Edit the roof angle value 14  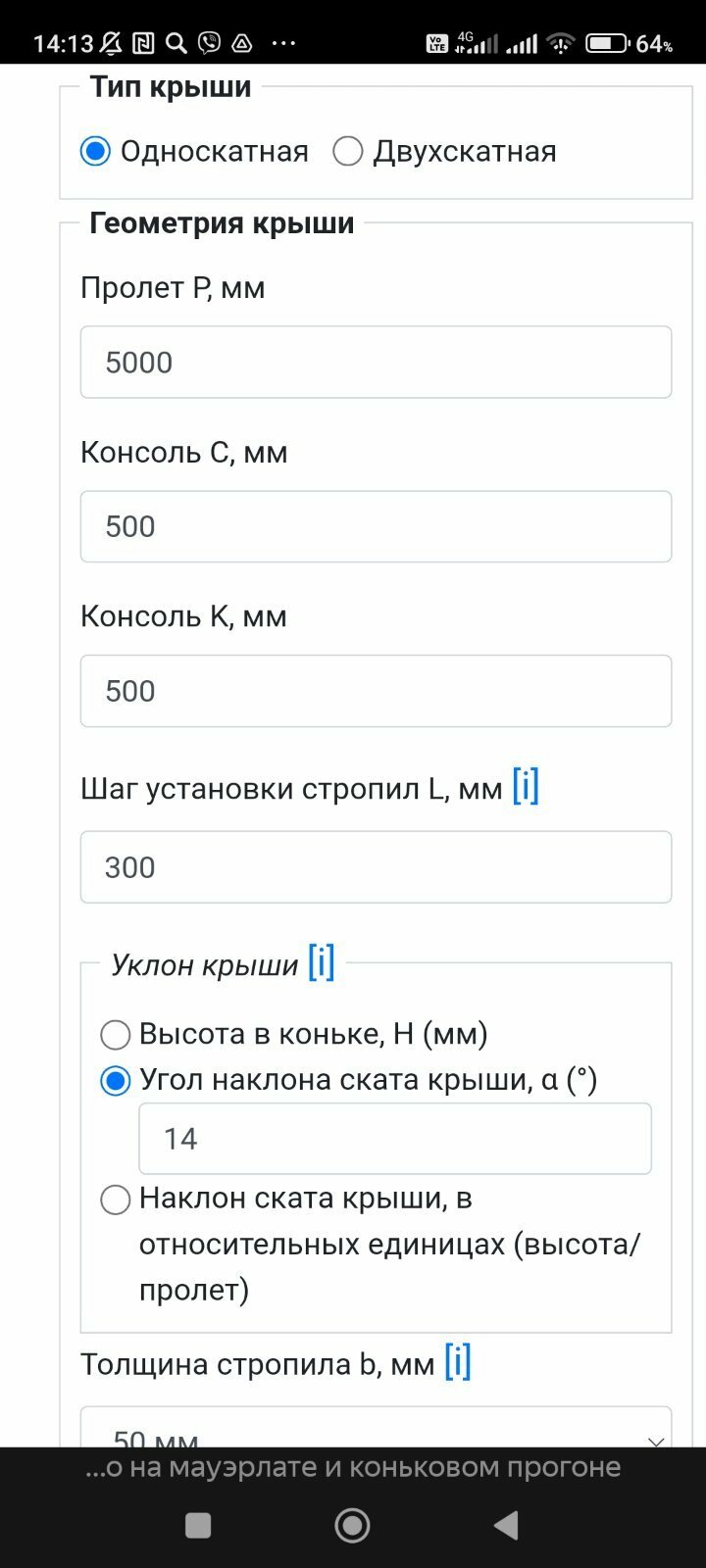coord(395,1139)
